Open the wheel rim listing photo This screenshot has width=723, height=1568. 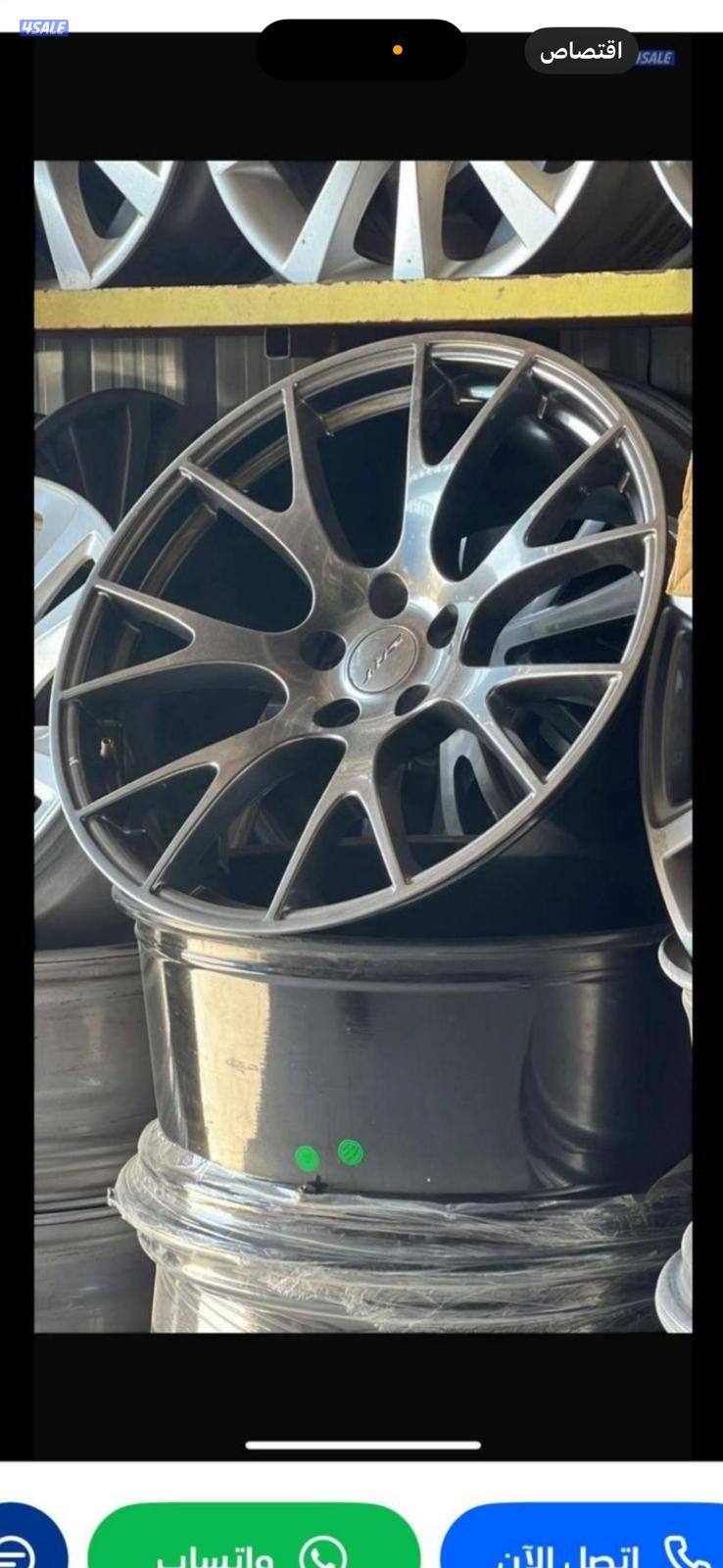coord(362,745)
